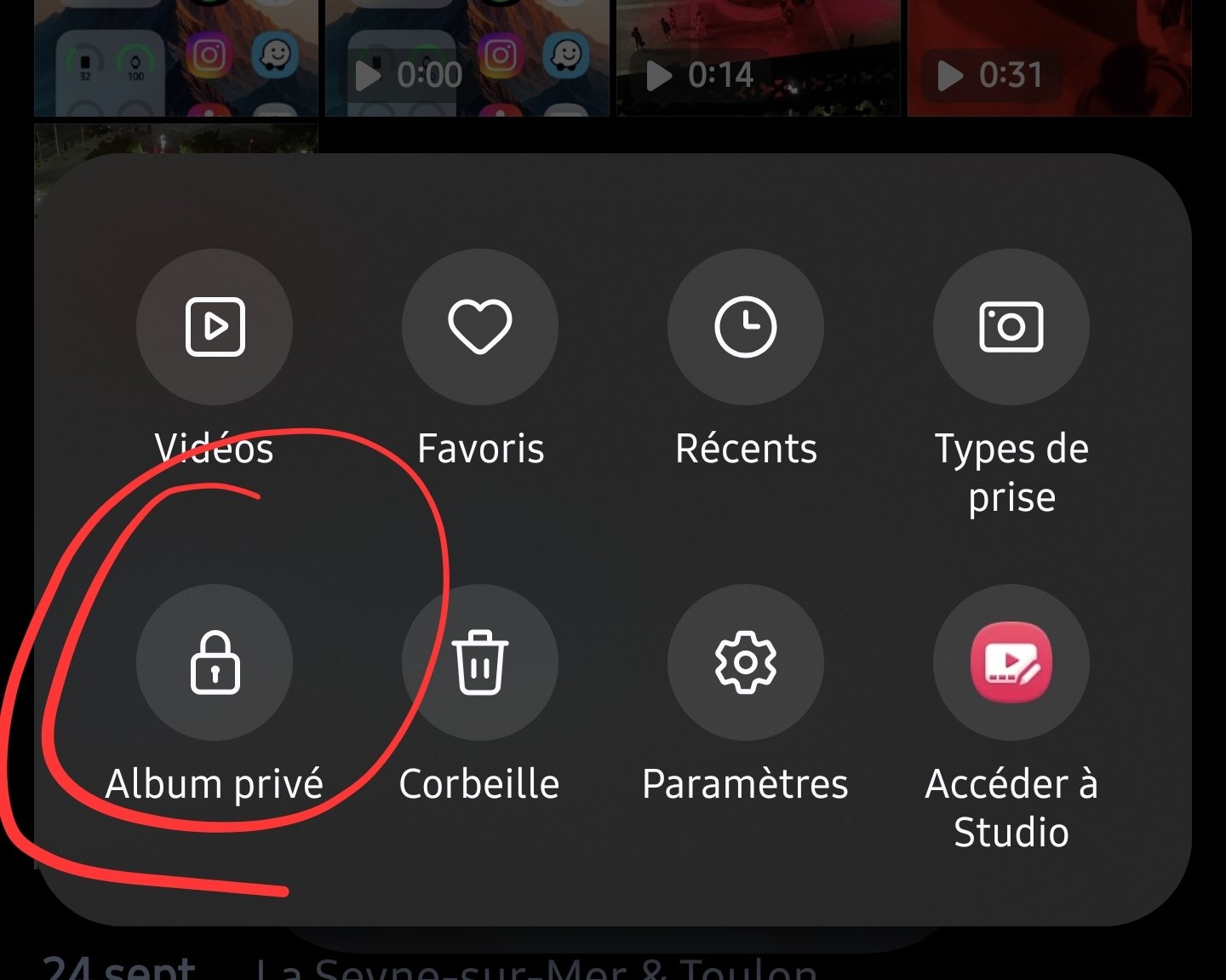Open the 0:31 video thumbnail
The image size is (1226, 980).
[x=1049, y=58]
